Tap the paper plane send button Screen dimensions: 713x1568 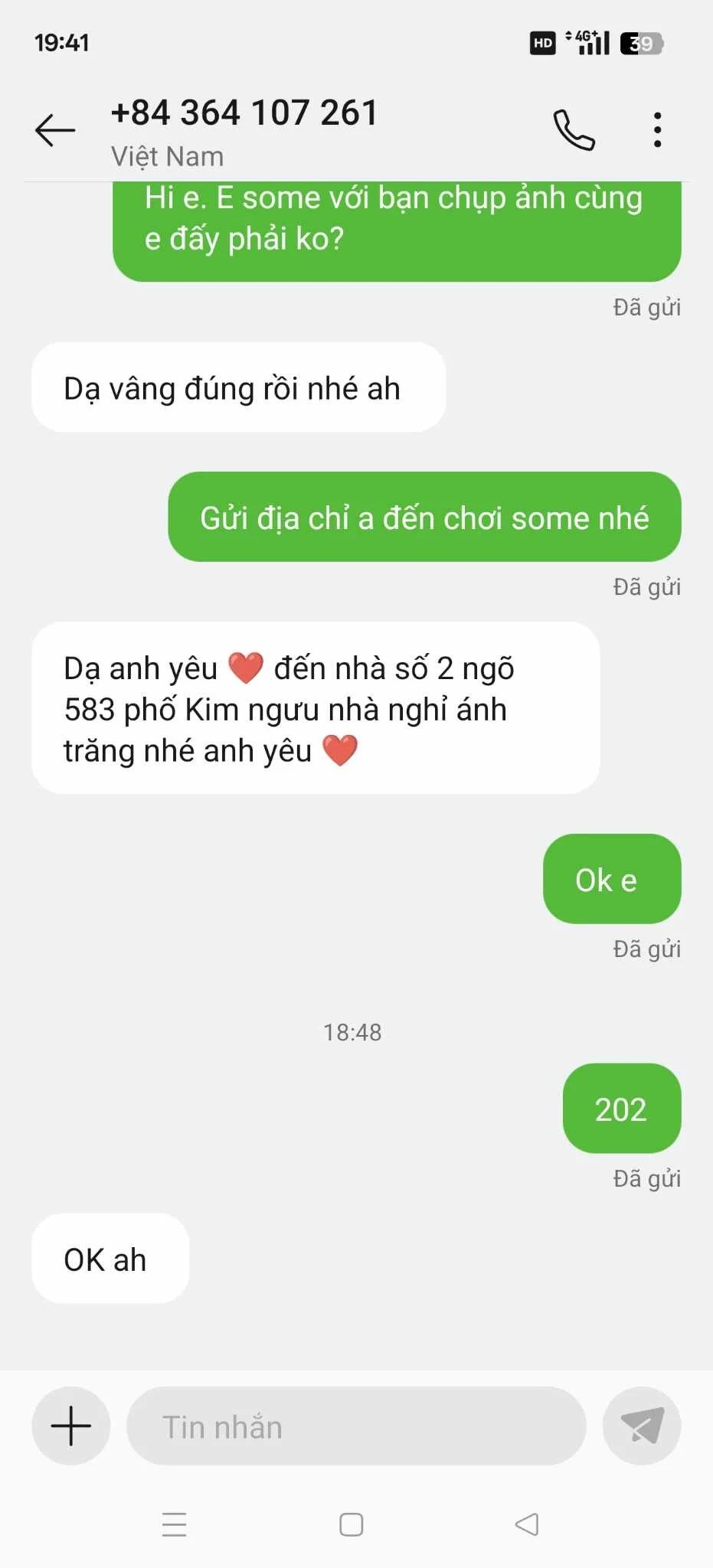tap(642, 1426)
